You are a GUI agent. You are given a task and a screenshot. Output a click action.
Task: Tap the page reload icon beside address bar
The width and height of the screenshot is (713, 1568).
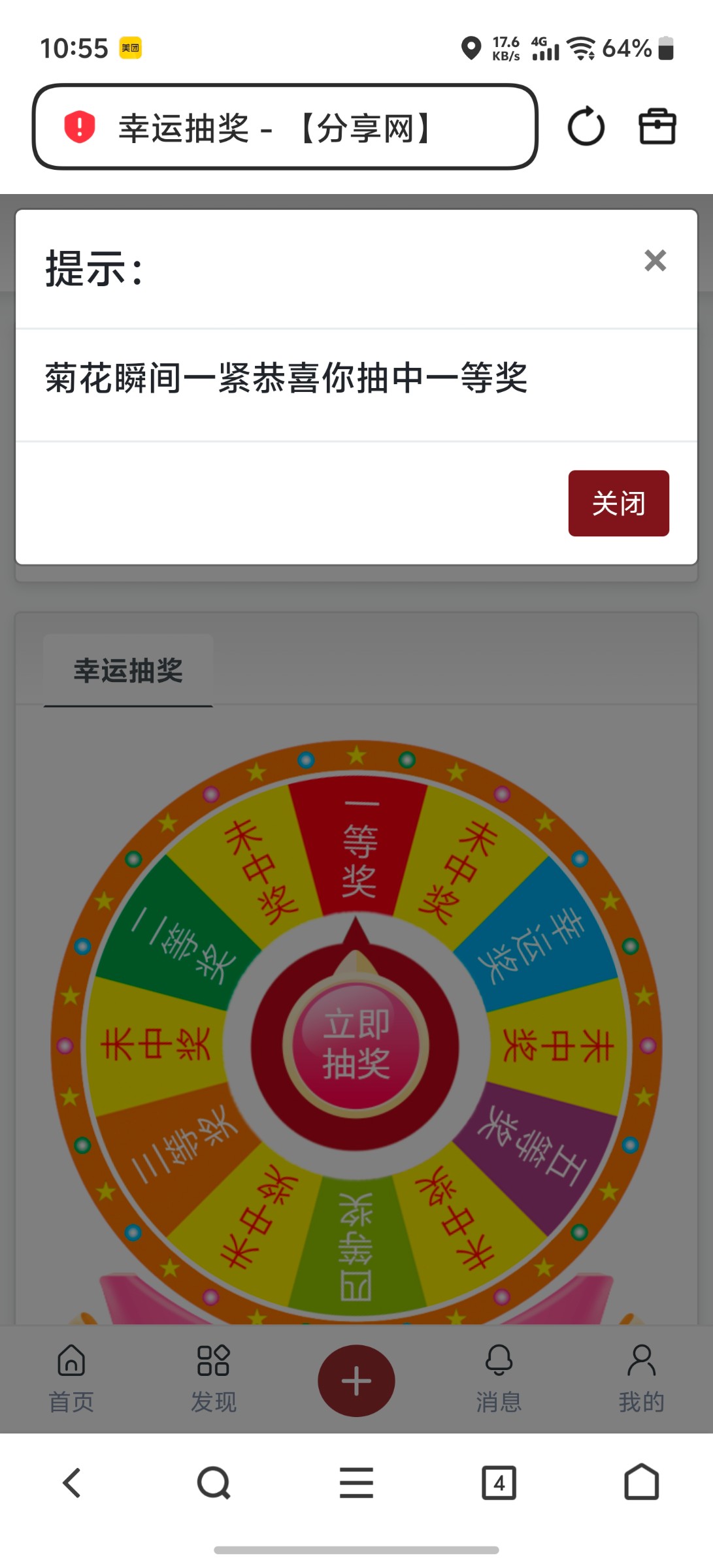pos(586,127)
